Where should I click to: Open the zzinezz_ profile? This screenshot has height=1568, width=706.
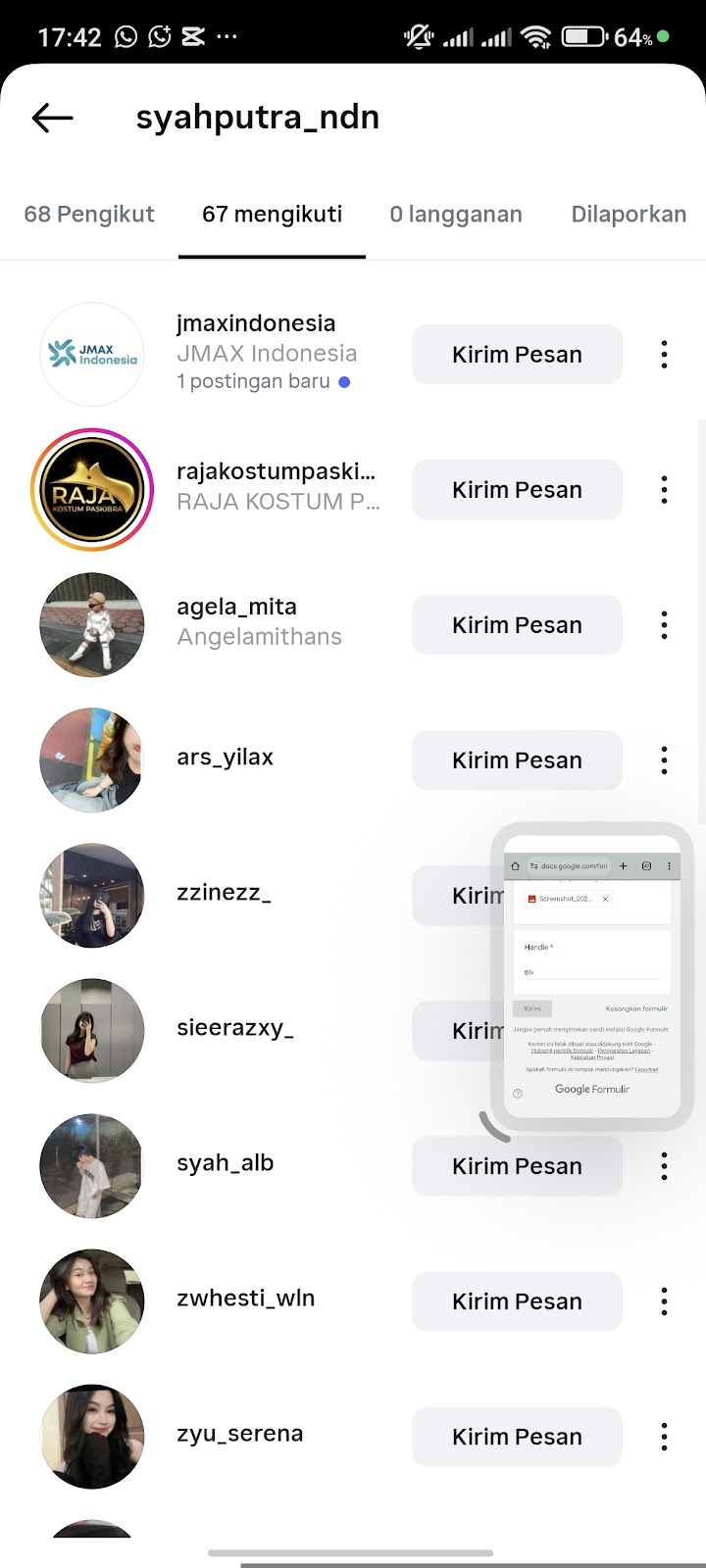(x=224, y=893)
